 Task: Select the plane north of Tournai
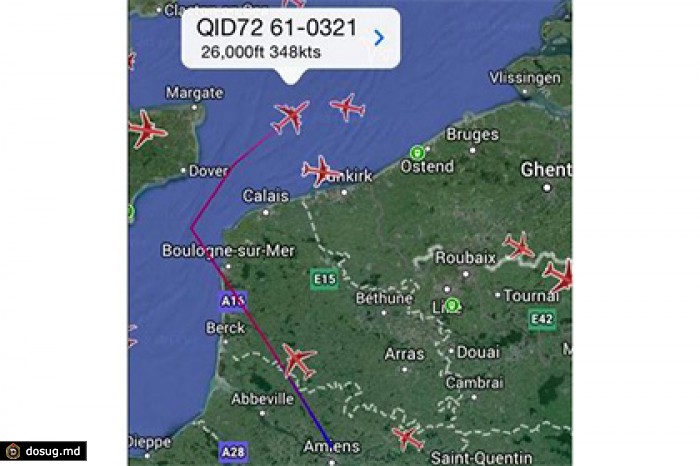point(519,245)
